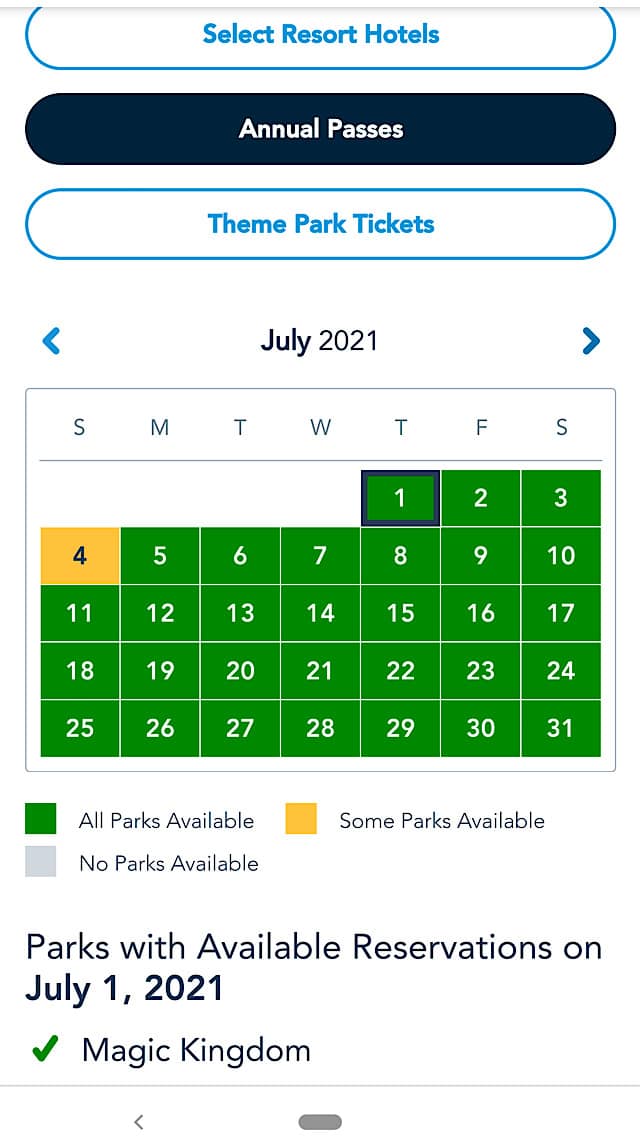Pick July 25 on the calendar
This screenshot has height=1138, width=640.
80,729
